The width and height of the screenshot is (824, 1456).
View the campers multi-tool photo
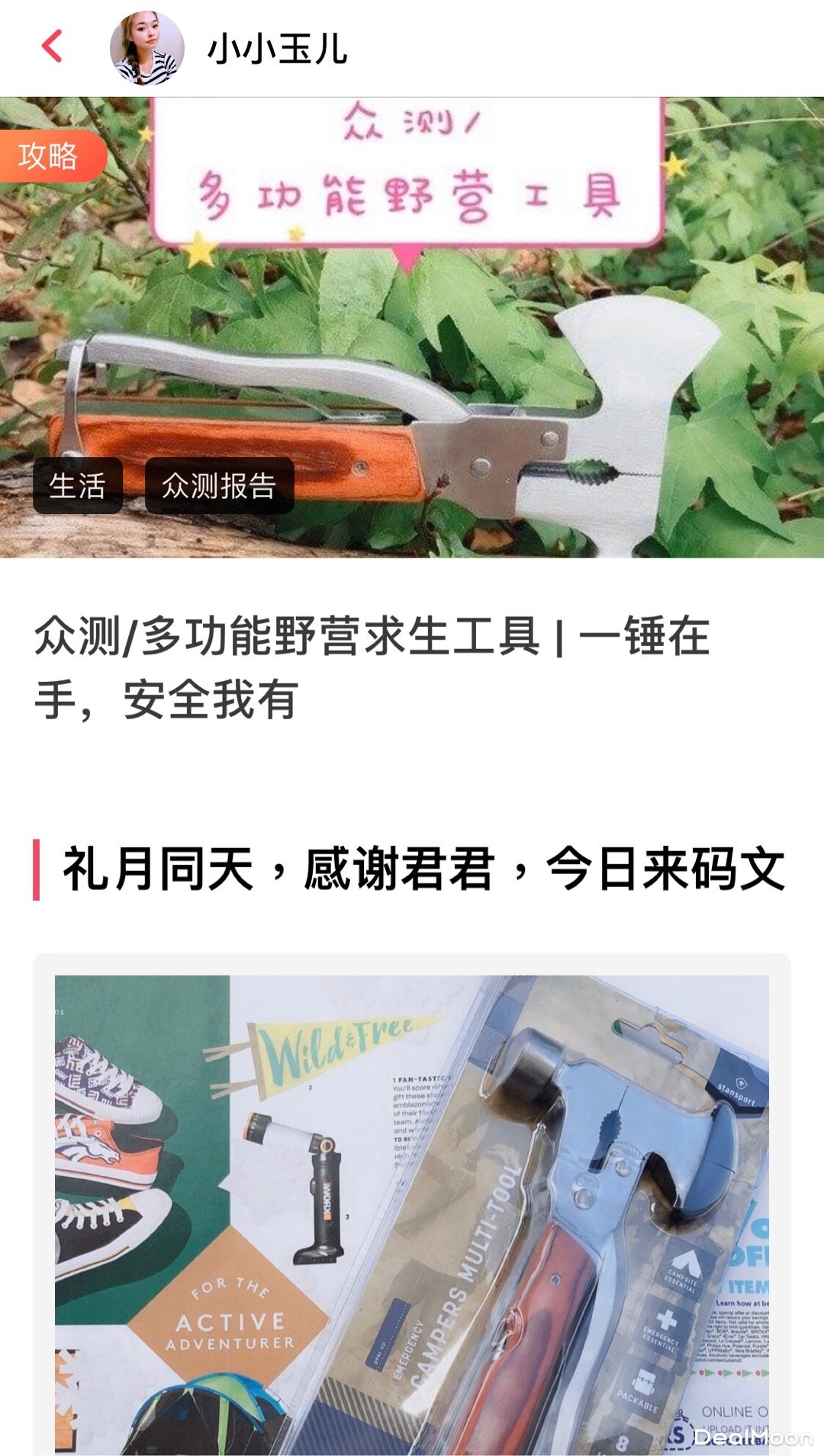[412, 1213]
